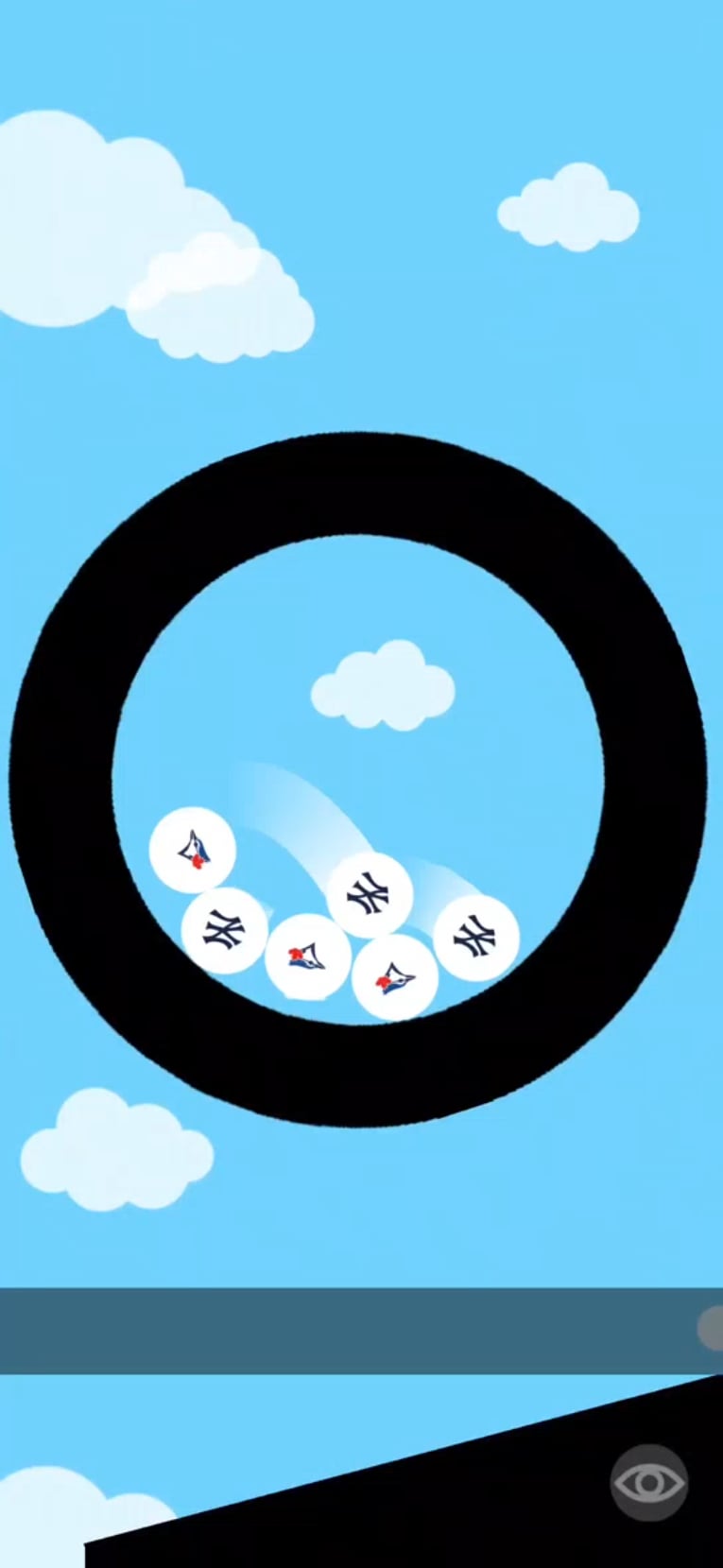Tap the eye visibility icon

coord(648,1483)
